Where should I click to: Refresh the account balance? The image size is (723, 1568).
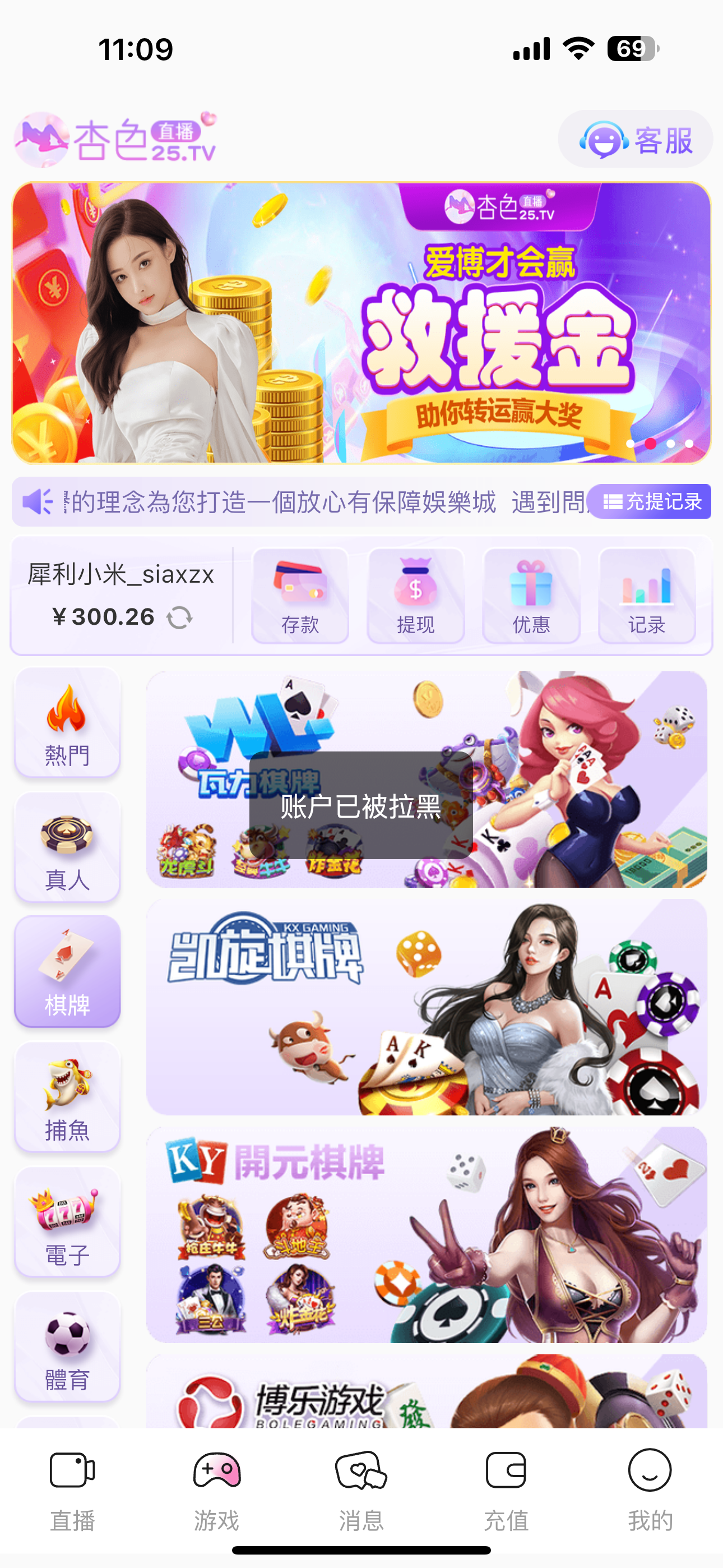(179, 617)
